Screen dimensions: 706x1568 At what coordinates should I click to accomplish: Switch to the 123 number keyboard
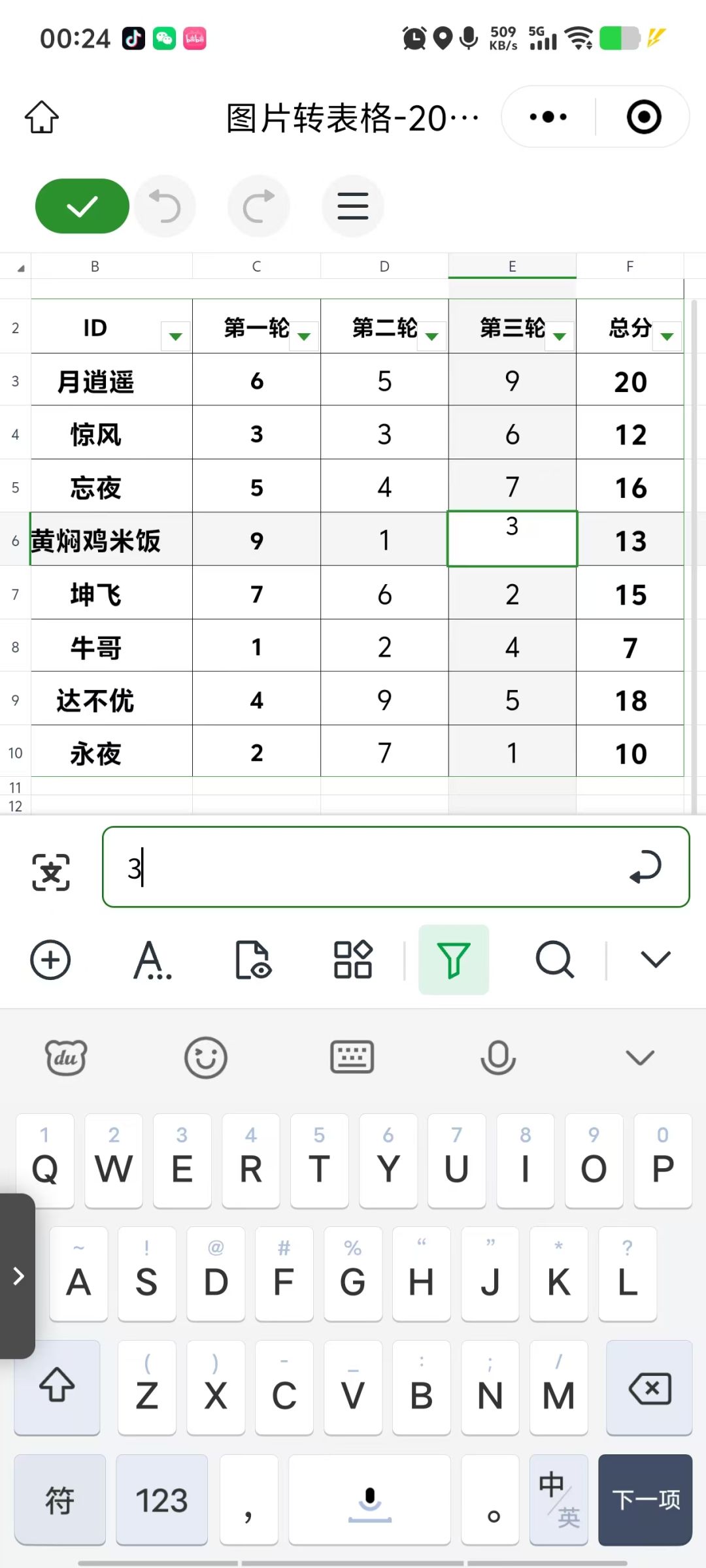pyautogui.click(x=161, y=1500)
